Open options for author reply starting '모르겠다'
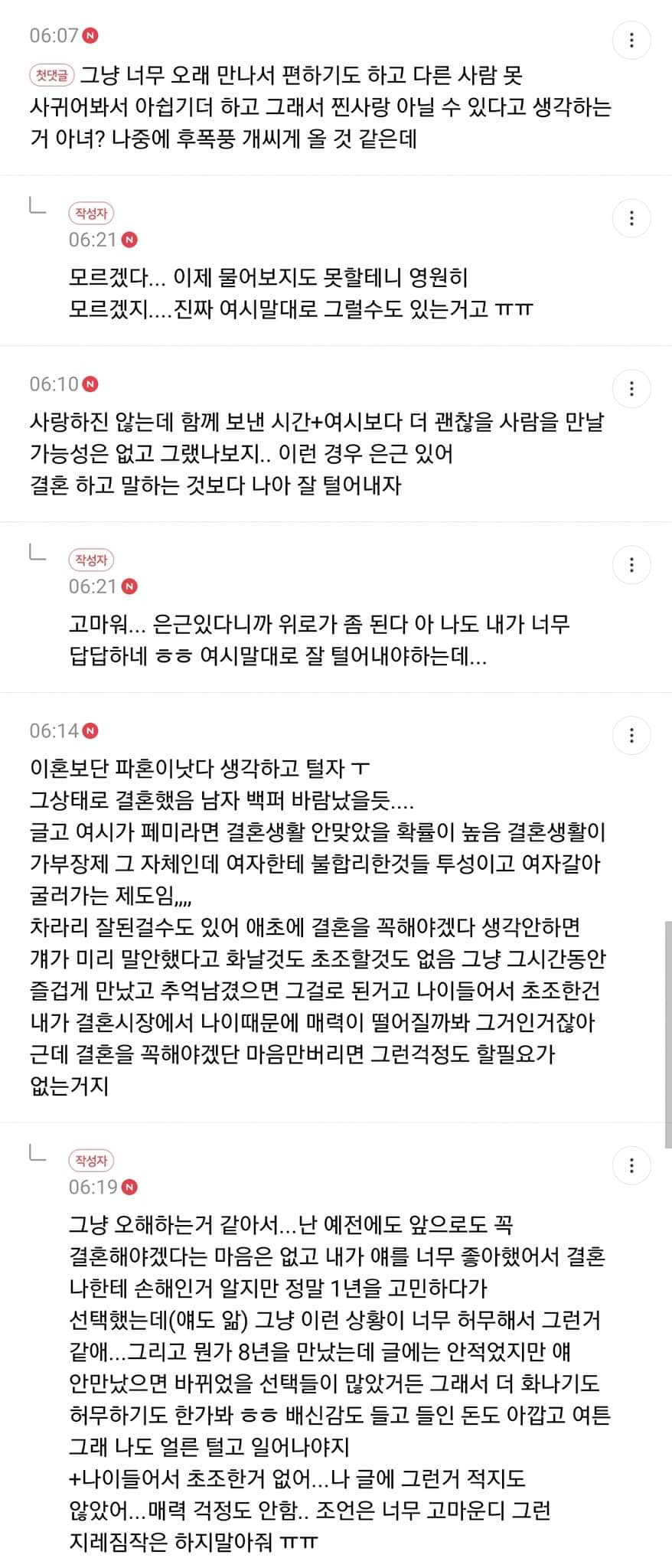The height and width of the screenshot is (1568, 672). [x=631, y=218]
